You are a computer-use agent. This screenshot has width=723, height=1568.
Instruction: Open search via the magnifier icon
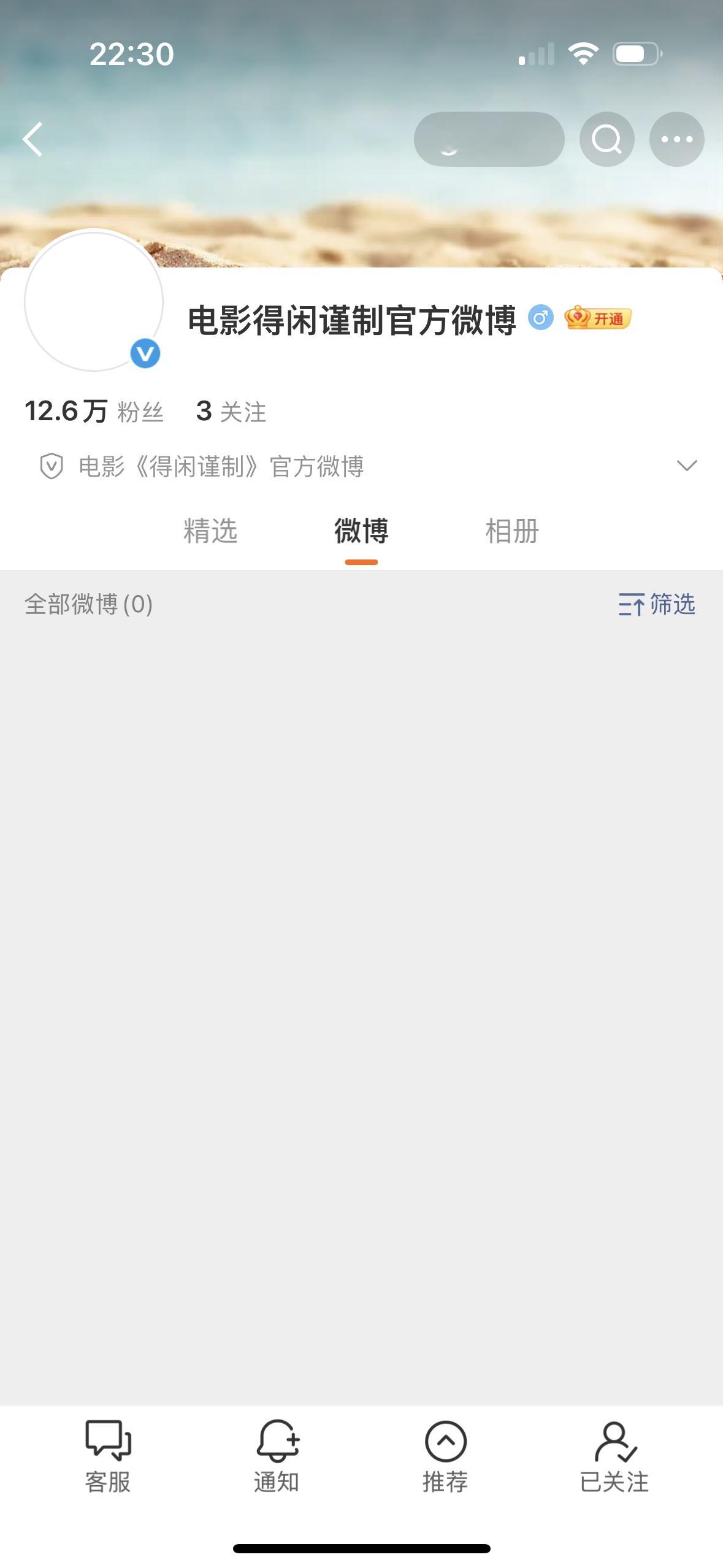point(606,140)
